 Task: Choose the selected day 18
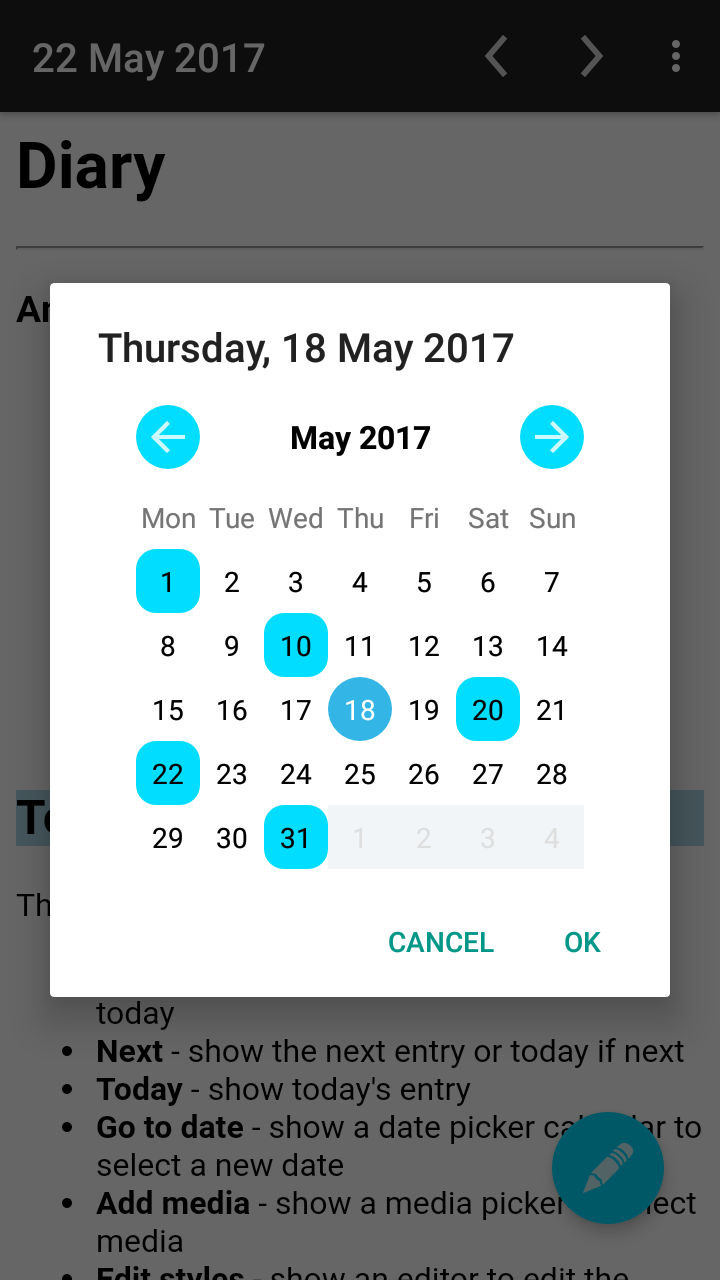[x=360, y=709]
